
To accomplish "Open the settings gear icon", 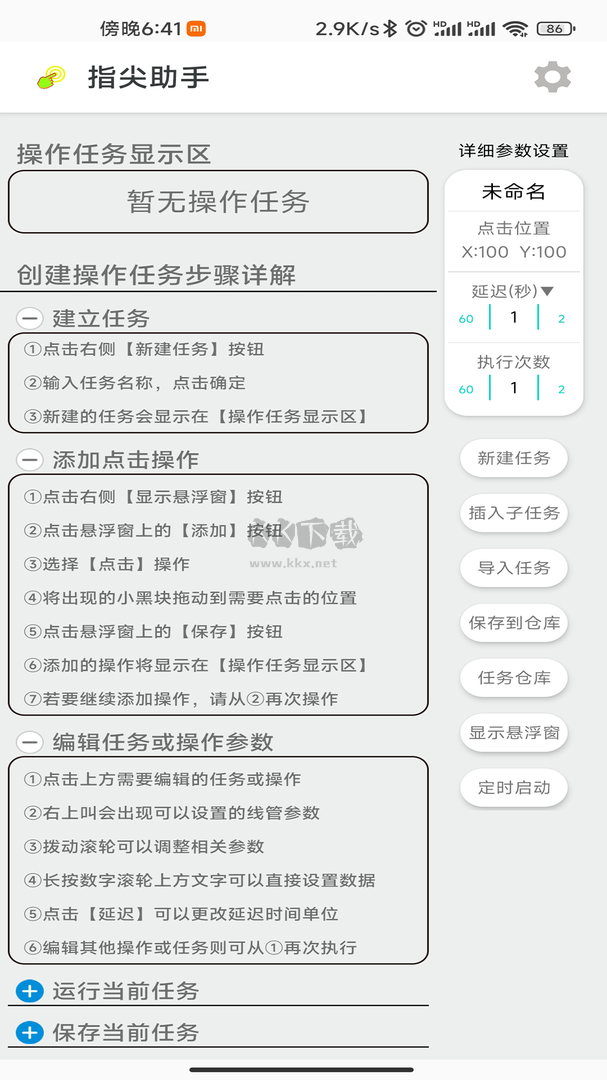I will click(553, 77).
